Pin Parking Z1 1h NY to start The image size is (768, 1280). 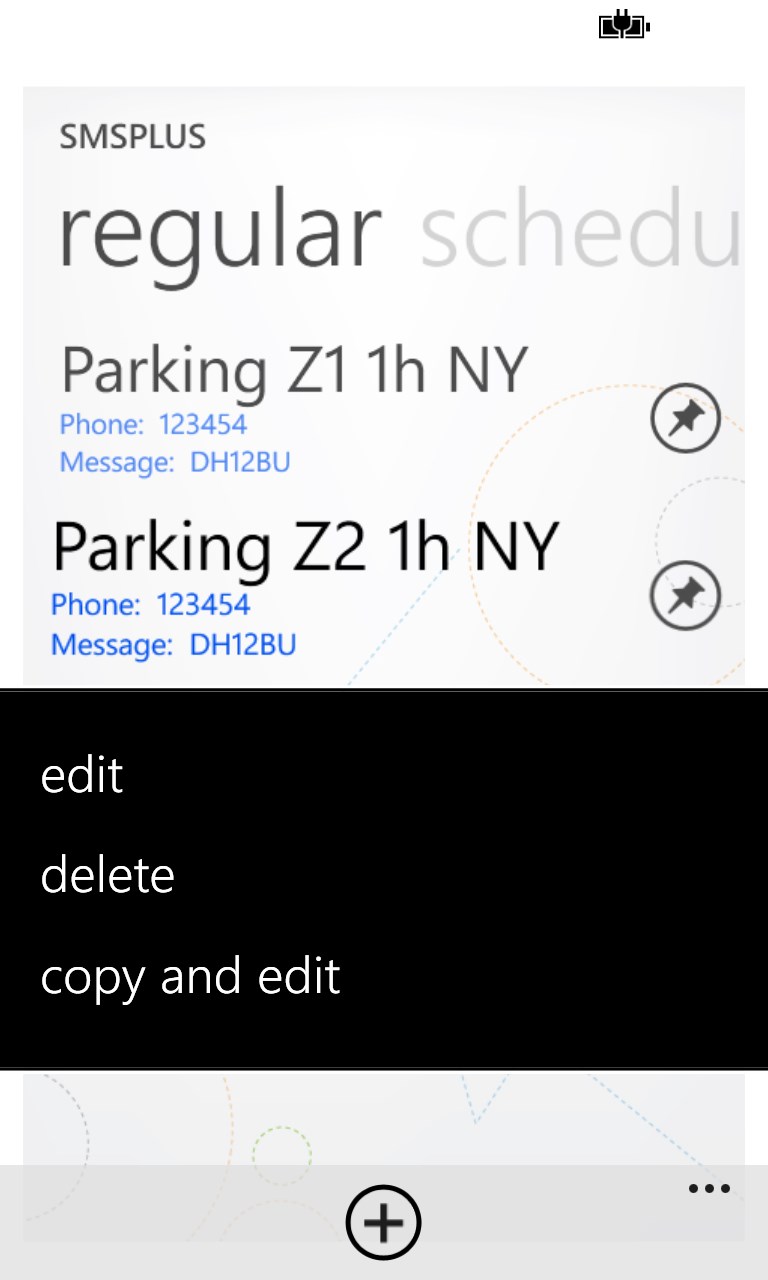[x=685, y=418]
